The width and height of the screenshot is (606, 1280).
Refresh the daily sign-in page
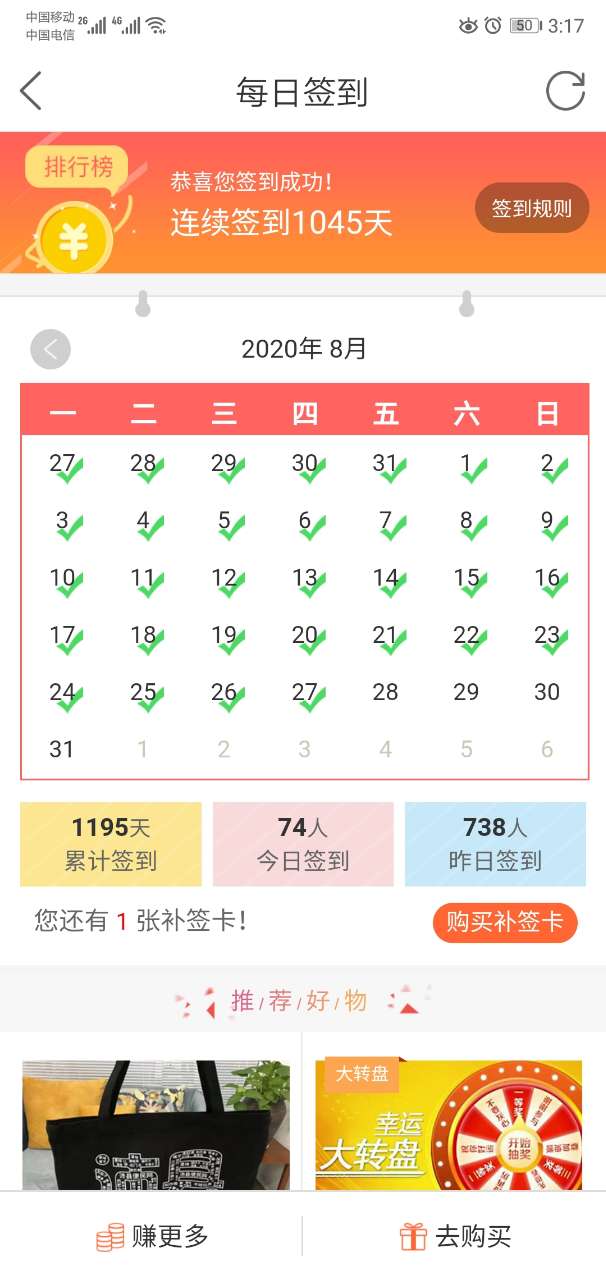(565, 91)
